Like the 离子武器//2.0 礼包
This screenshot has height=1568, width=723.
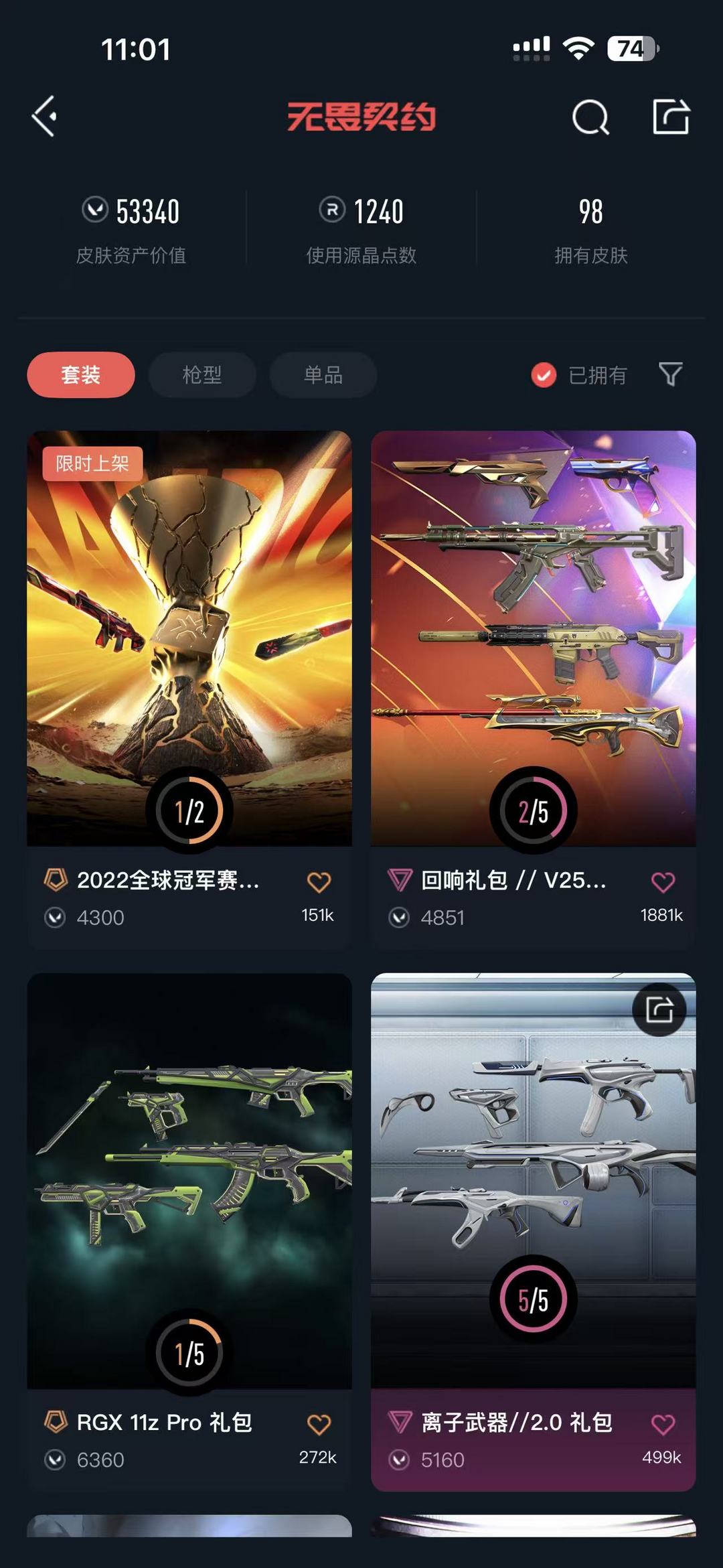coord(663,1425)
